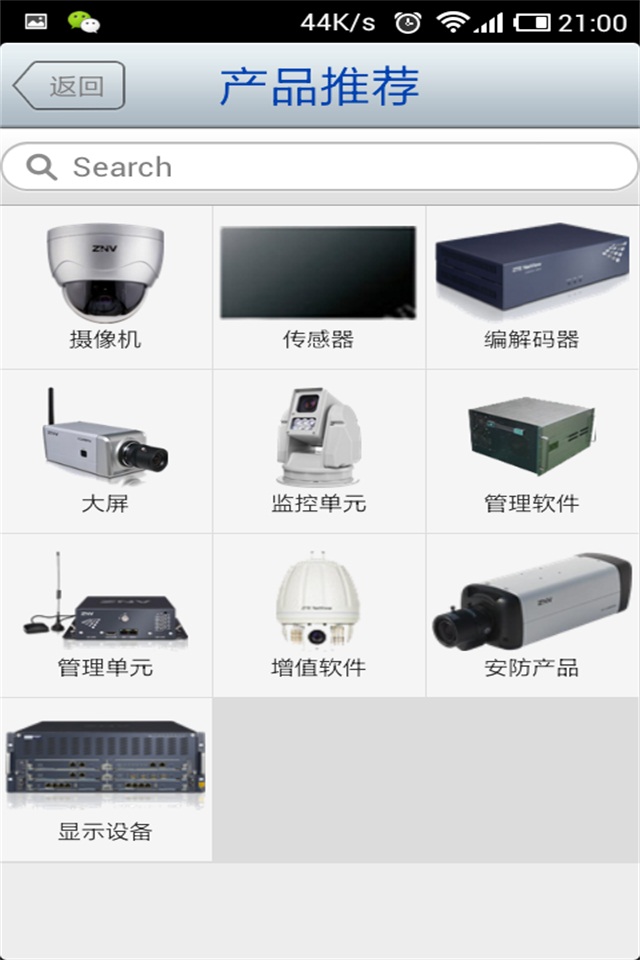Select the 传感器 product tile
The image size is (640, 960).
(x=319, y=288)
